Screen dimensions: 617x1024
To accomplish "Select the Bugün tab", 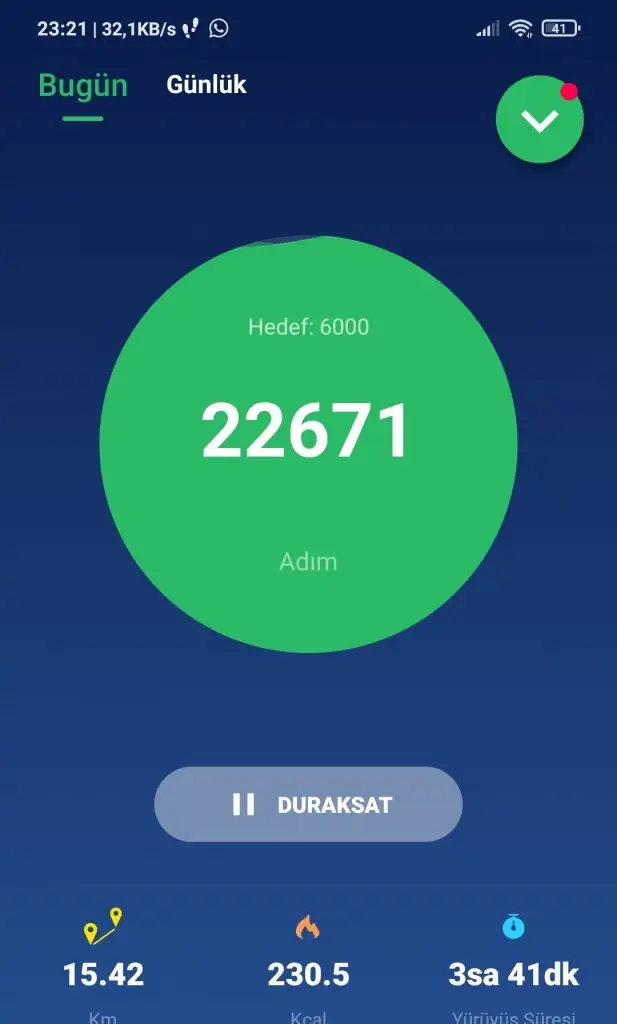I will click(83, 87).
